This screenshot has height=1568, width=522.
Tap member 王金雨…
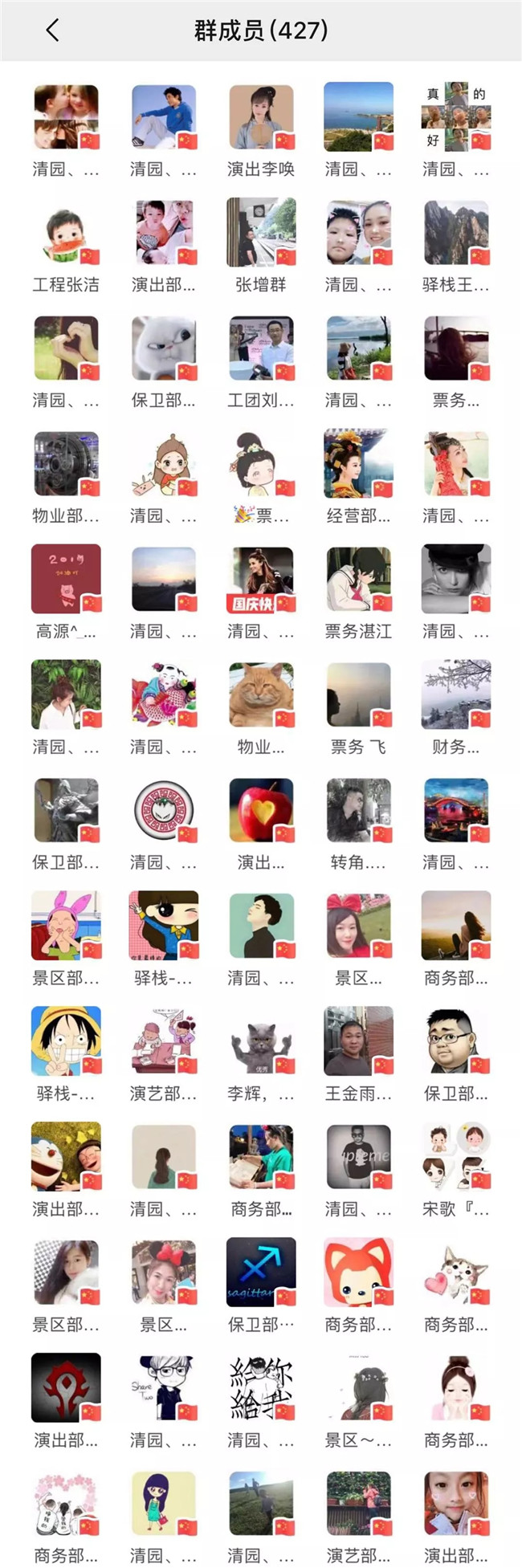pyautogui.click(x=358, y=1042)
